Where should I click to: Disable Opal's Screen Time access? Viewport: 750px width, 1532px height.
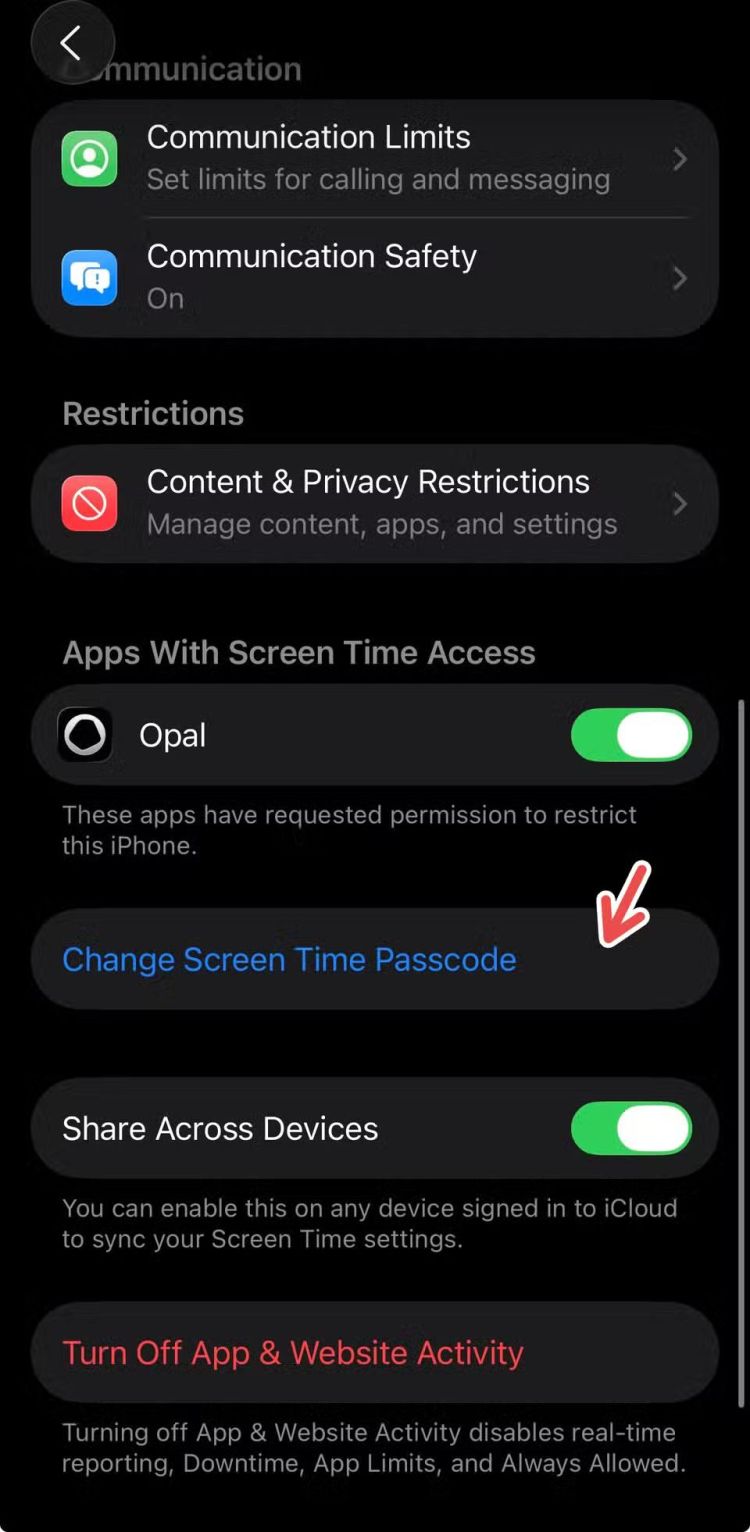coord(630,735)
